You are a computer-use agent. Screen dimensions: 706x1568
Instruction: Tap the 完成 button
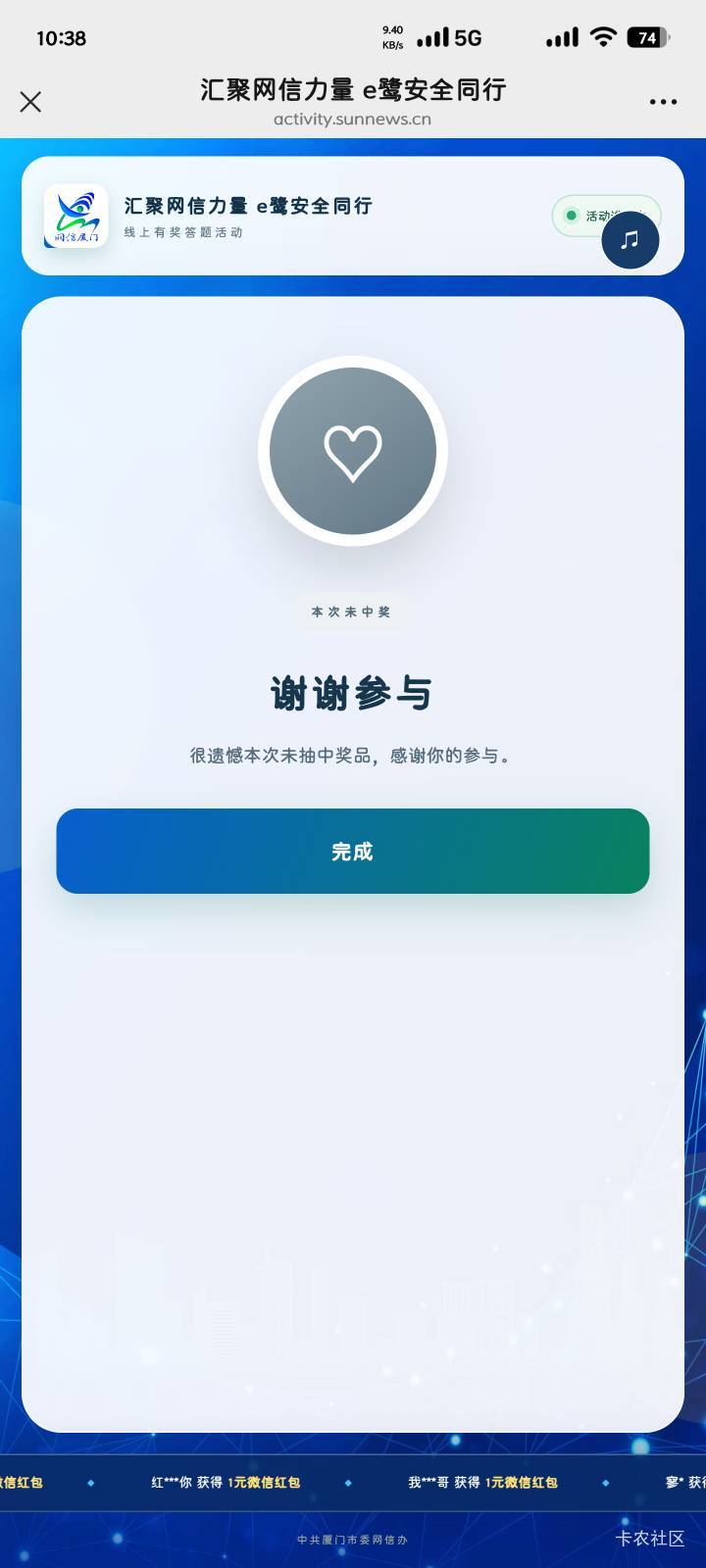click(x=353, y=851)
